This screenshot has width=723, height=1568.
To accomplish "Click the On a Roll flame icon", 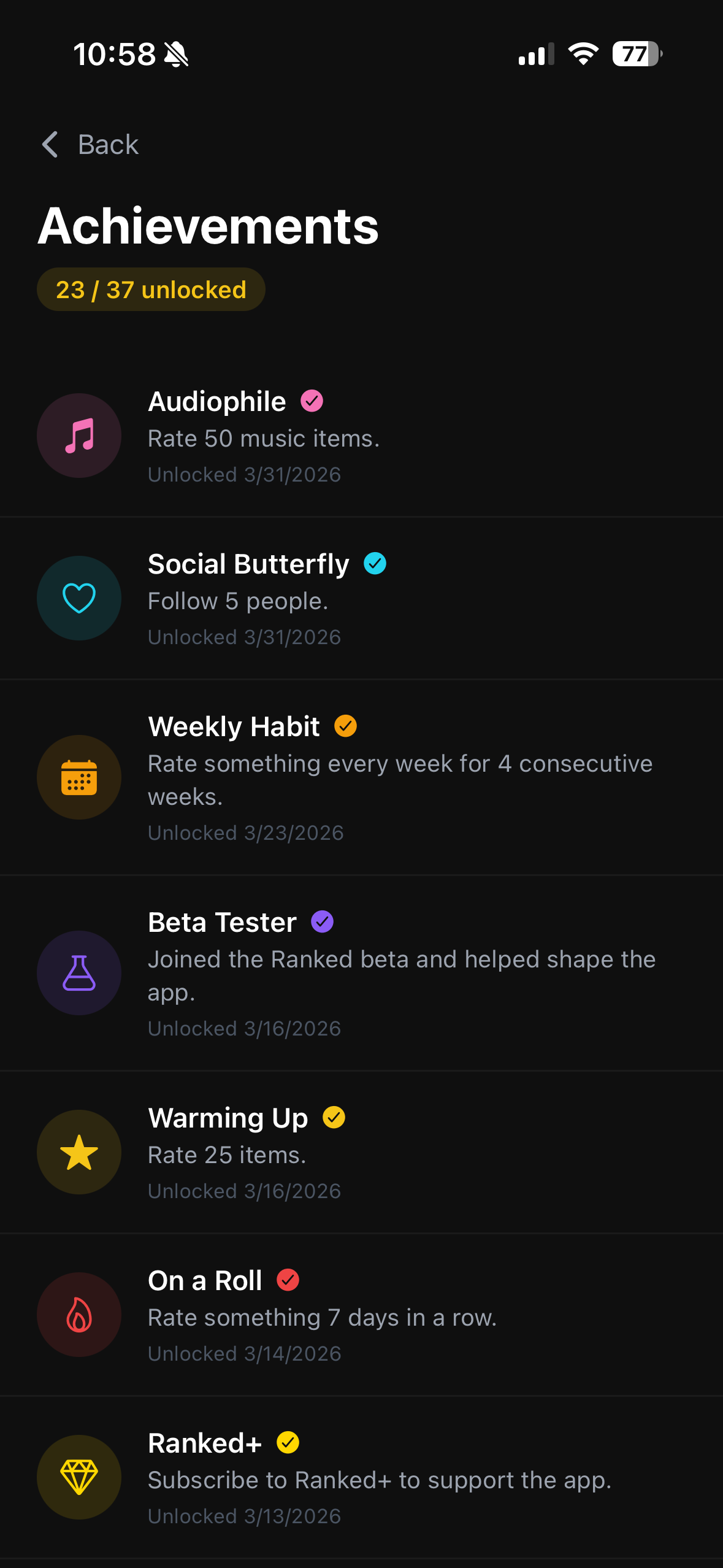I will (78, 1315).
